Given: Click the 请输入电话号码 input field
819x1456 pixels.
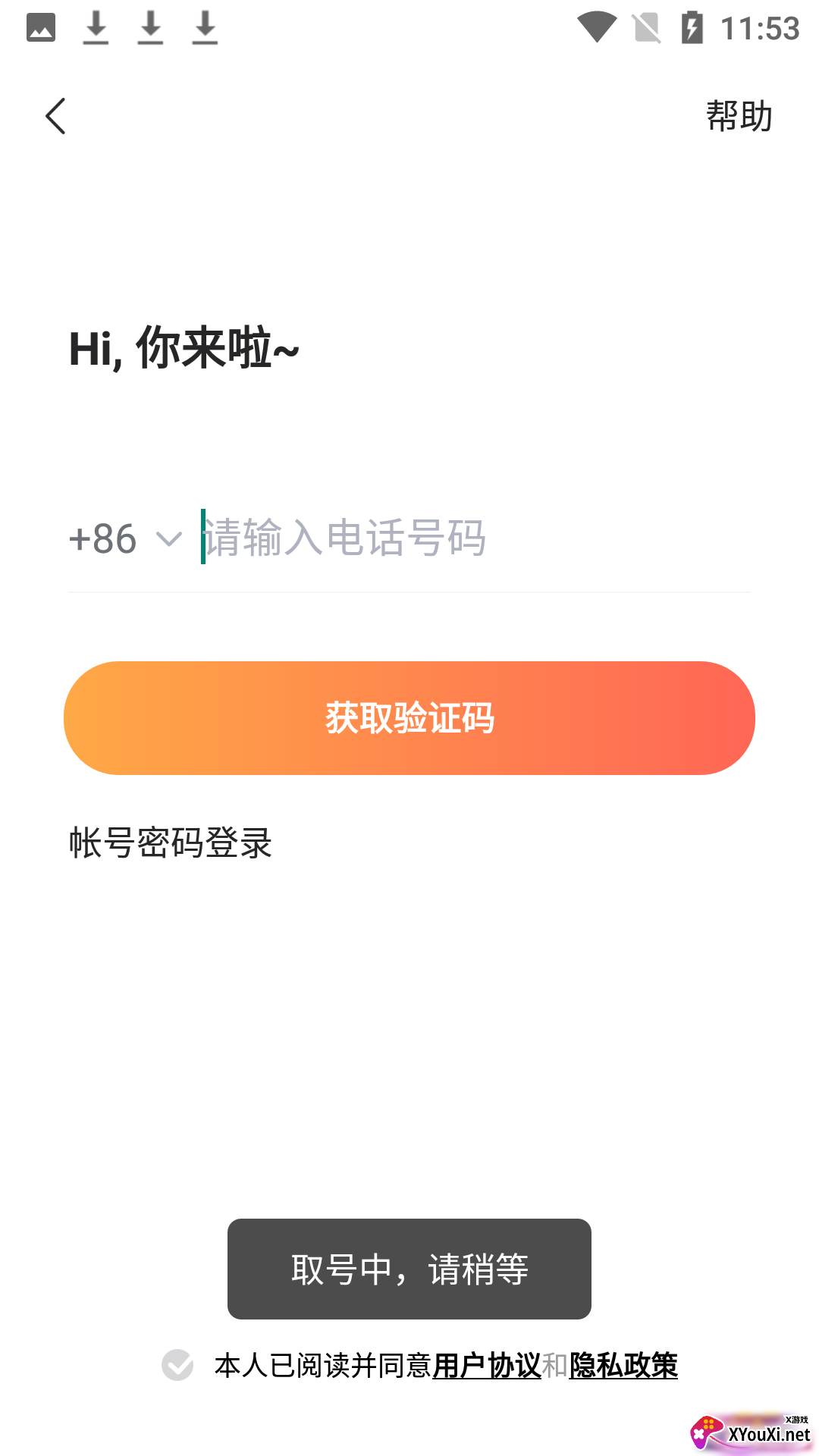Looking at the screenshot, I should click(379, 539).
